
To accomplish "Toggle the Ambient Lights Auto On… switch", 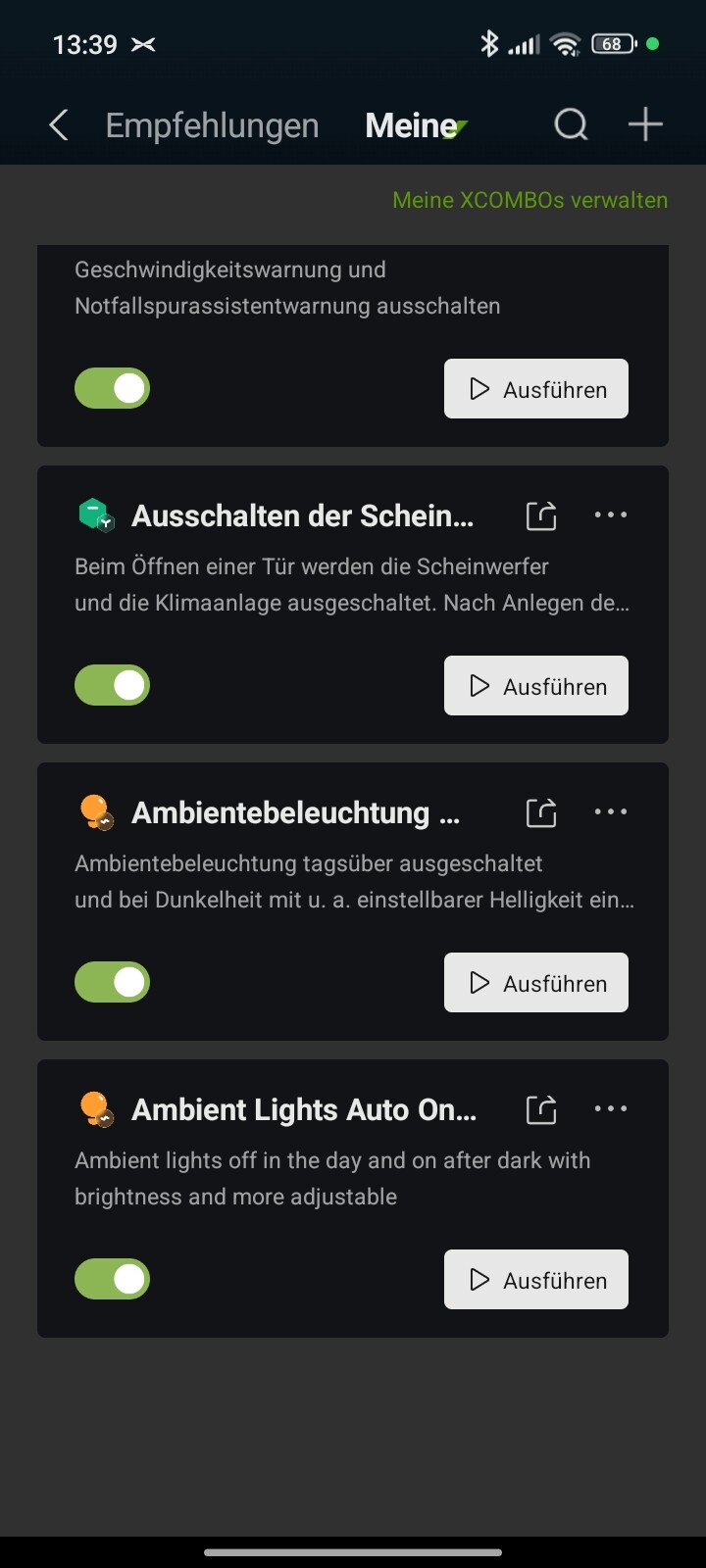I will pos(113,1279).
